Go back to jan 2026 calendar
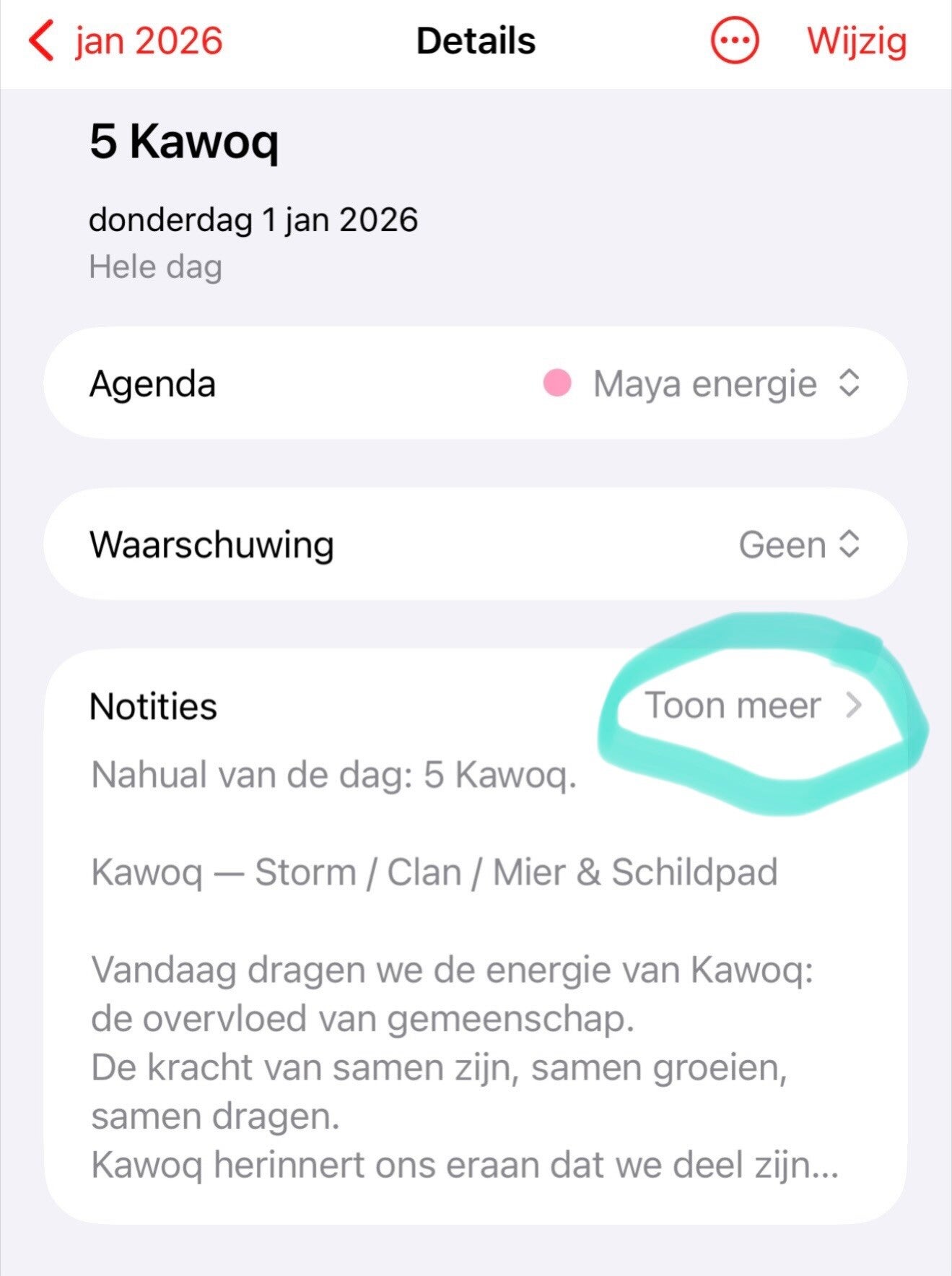 click(x=126, y=40)
